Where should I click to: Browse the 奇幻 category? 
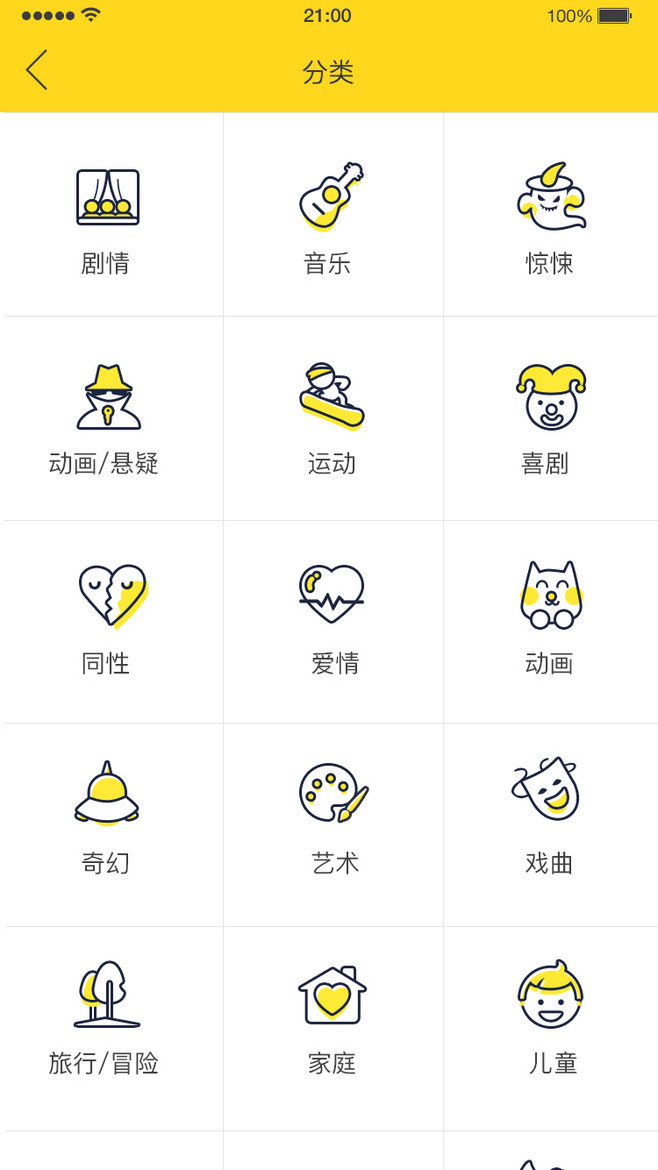(107, 820)
